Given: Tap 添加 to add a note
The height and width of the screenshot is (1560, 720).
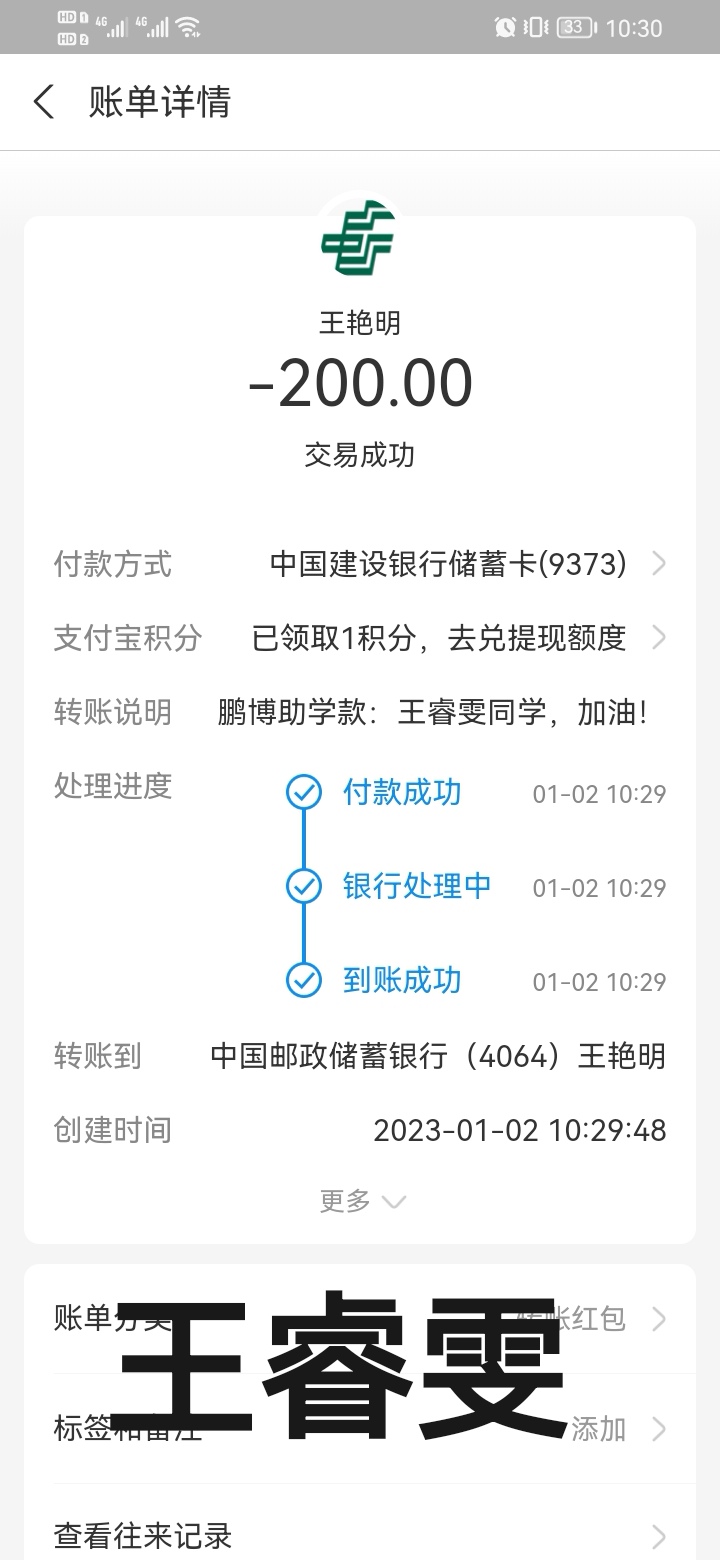Looking at the screenshot, I should (596, 1429).
